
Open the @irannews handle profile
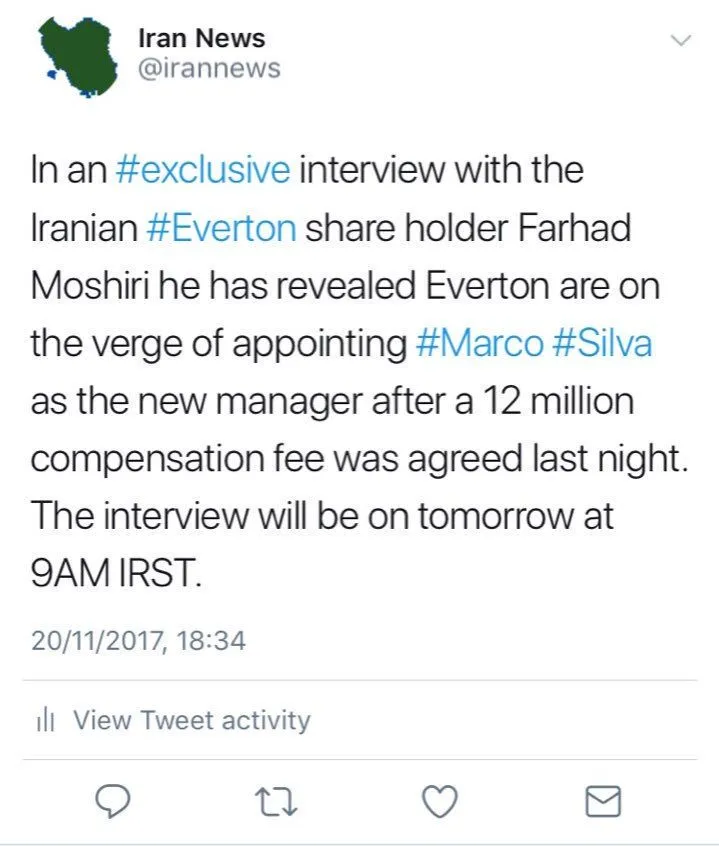point(208,68)
